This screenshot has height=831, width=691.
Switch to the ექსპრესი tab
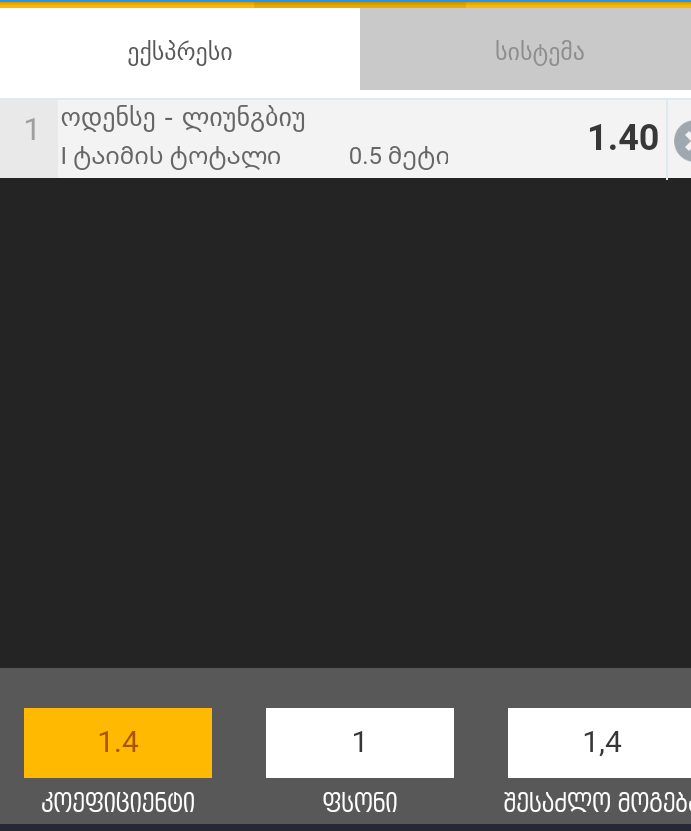click(x=180, y=51)
